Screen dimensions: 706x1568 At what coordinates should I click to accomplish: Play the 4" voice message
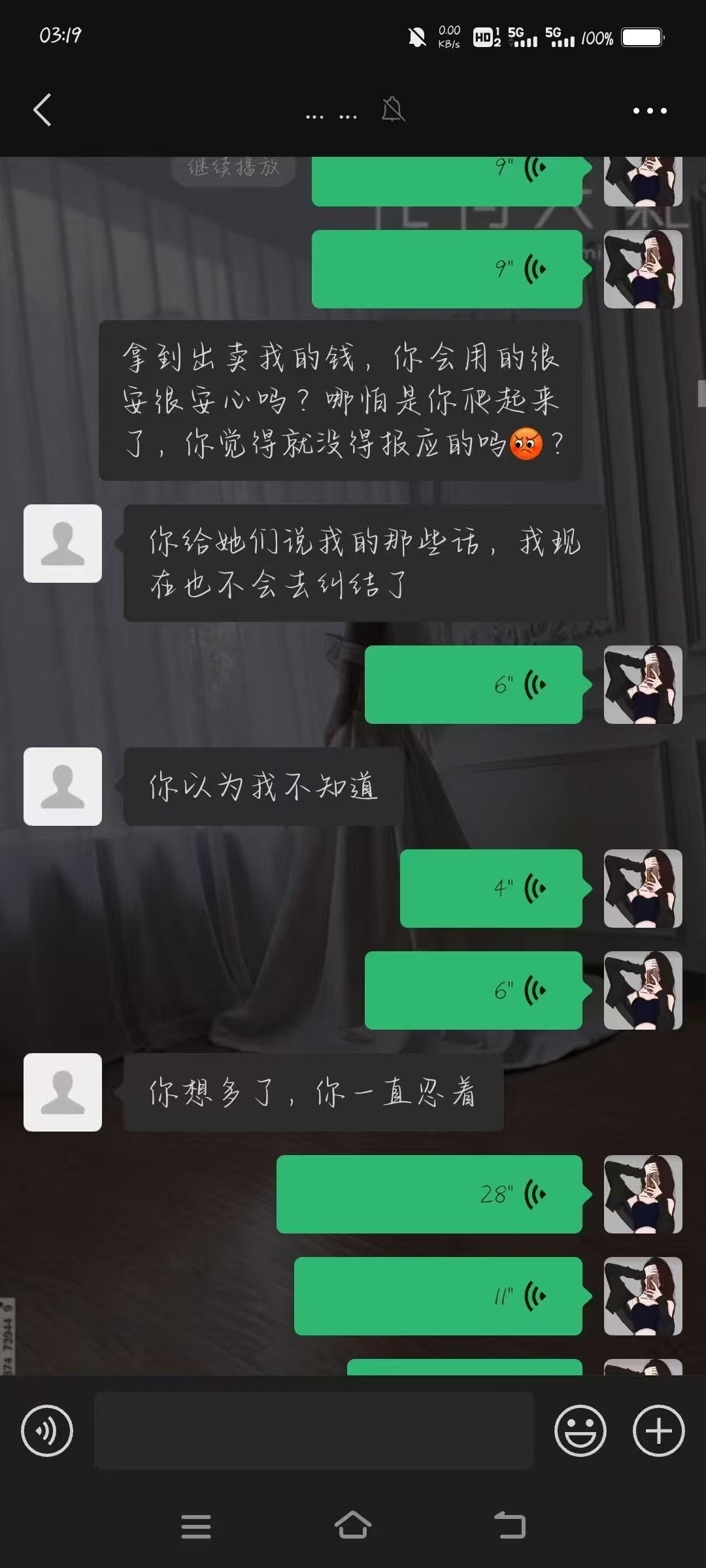pos(492,889)
